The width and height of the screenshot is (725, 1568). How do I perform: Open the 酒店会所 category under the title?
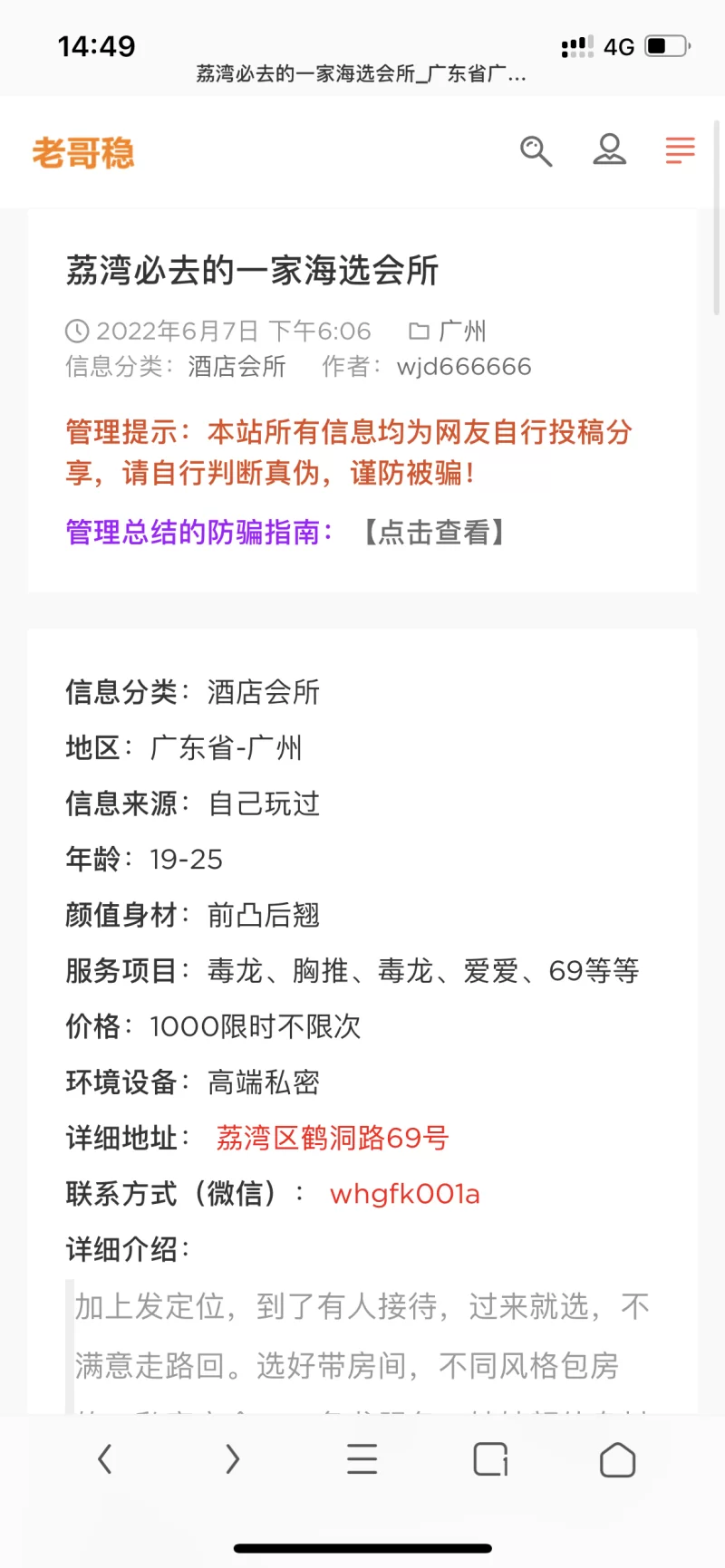point(237,367)
